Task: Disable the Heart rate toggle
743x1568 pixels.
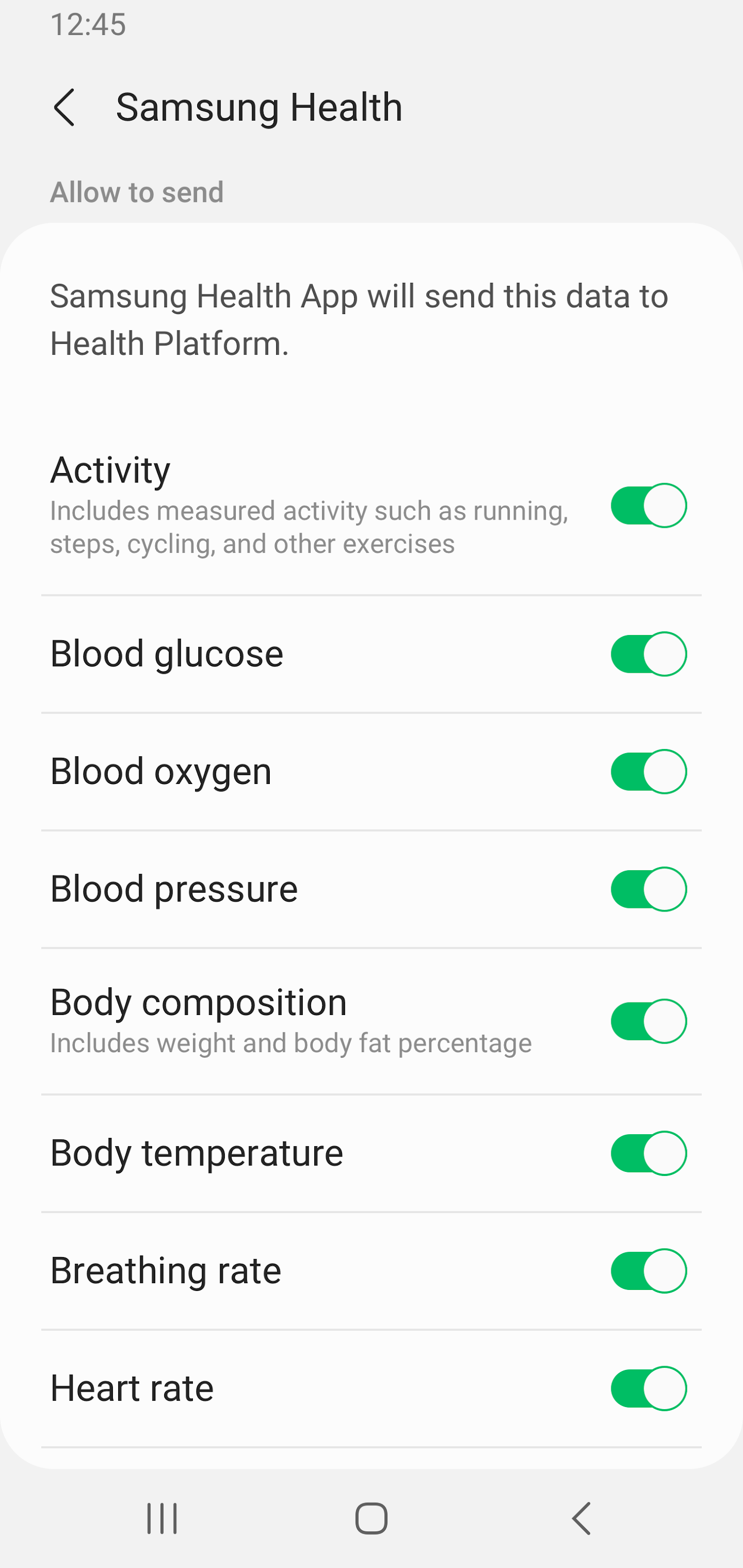Action: point(648,1388)
